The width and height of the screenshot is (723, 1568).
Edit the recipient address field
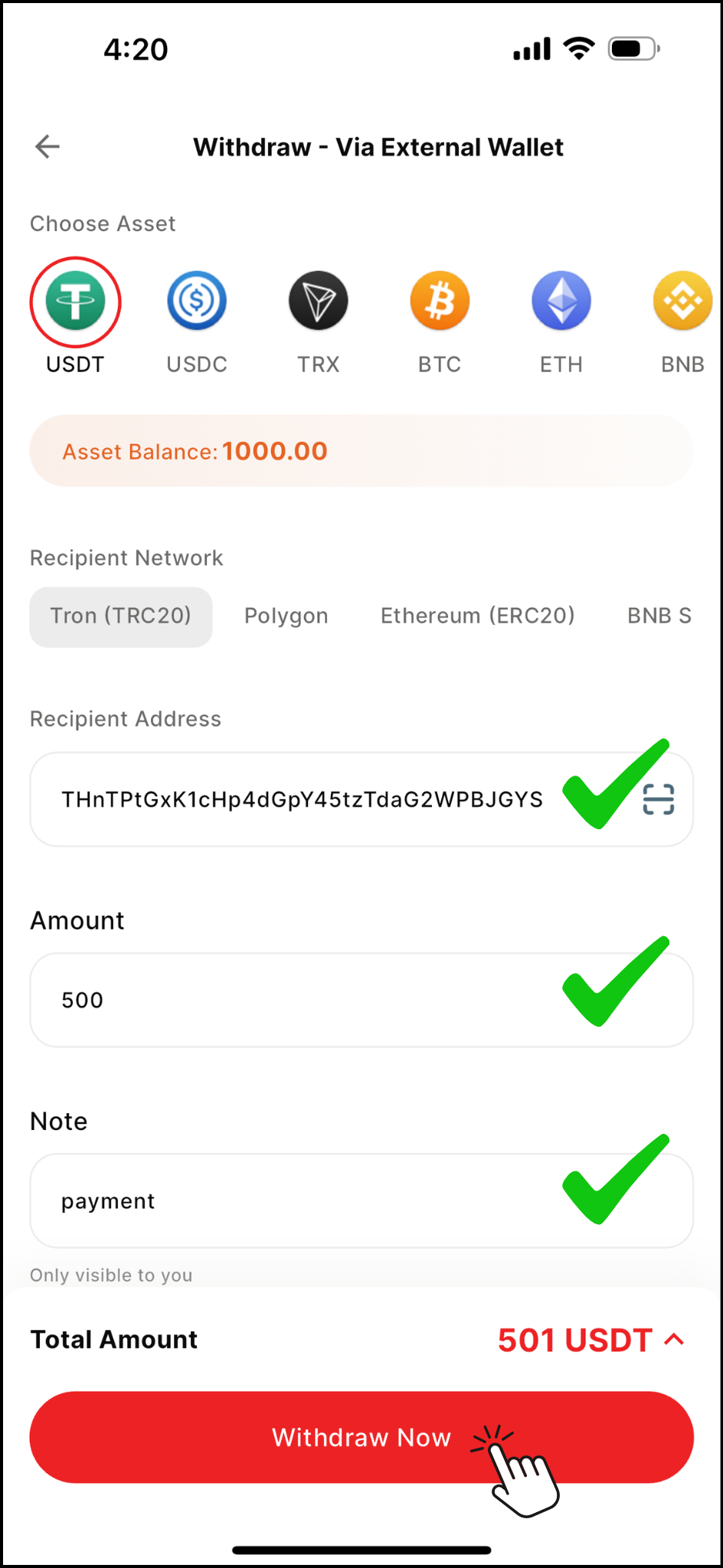pos(302,799)
